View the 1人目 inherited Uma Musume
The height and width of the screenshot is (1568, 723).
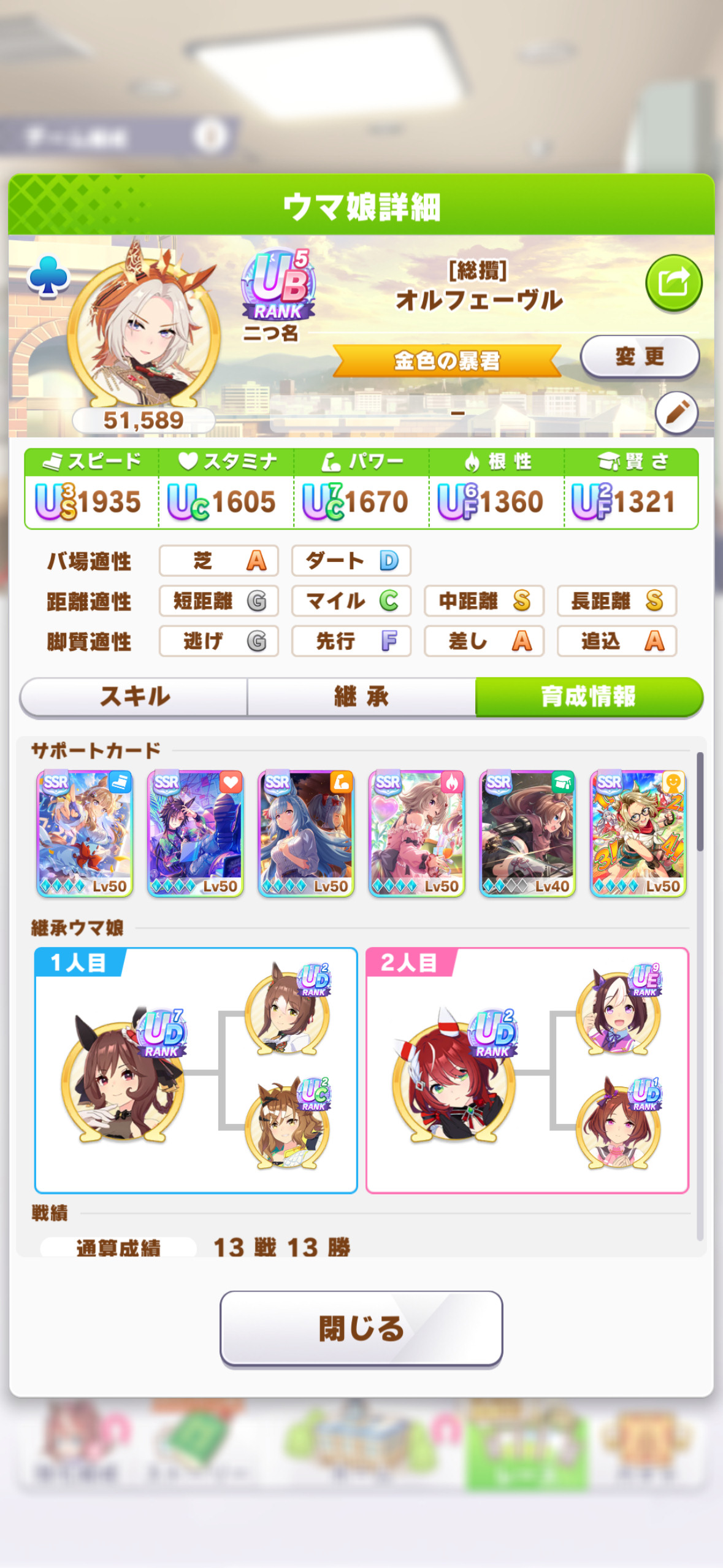123,1077
